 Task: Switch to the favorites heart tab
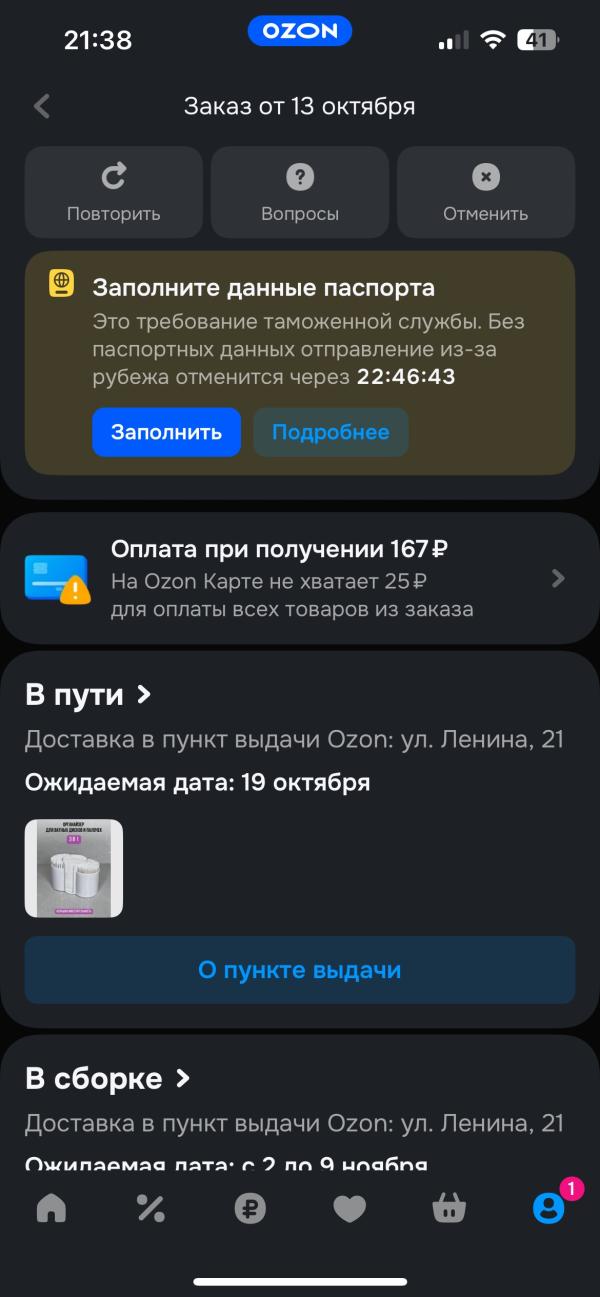coord(349,1209)
